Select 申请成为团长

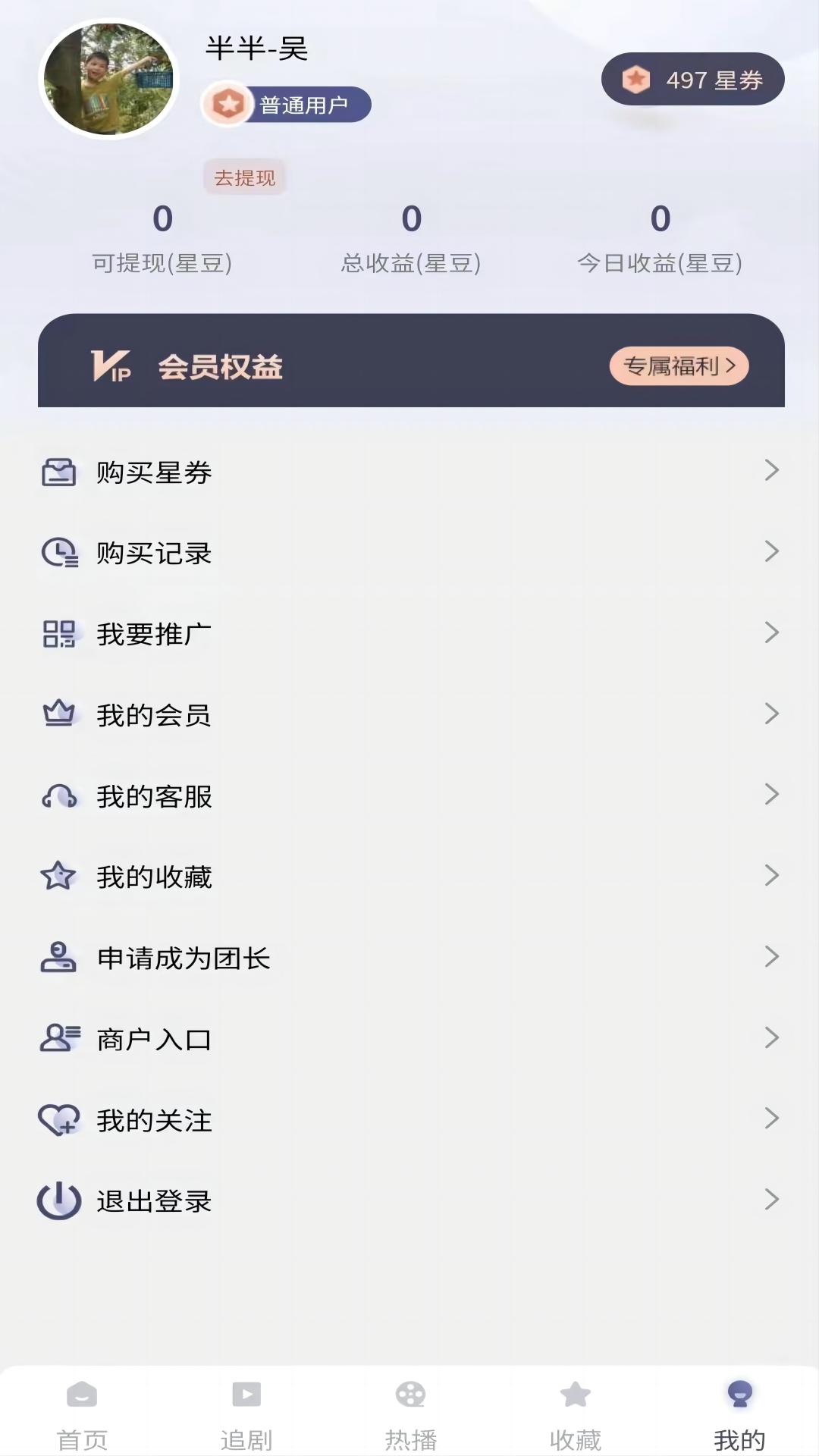tap(409, 958)
